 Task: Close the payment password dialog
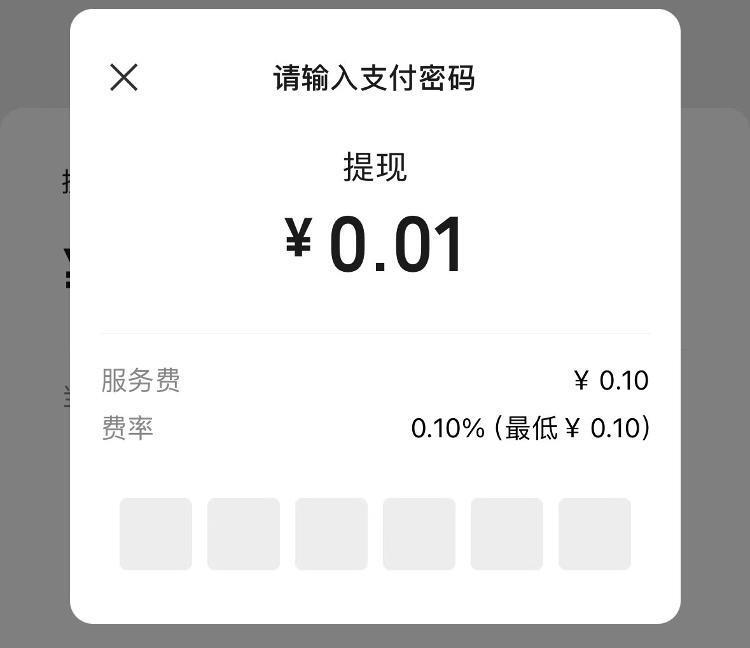coord(124,78)
